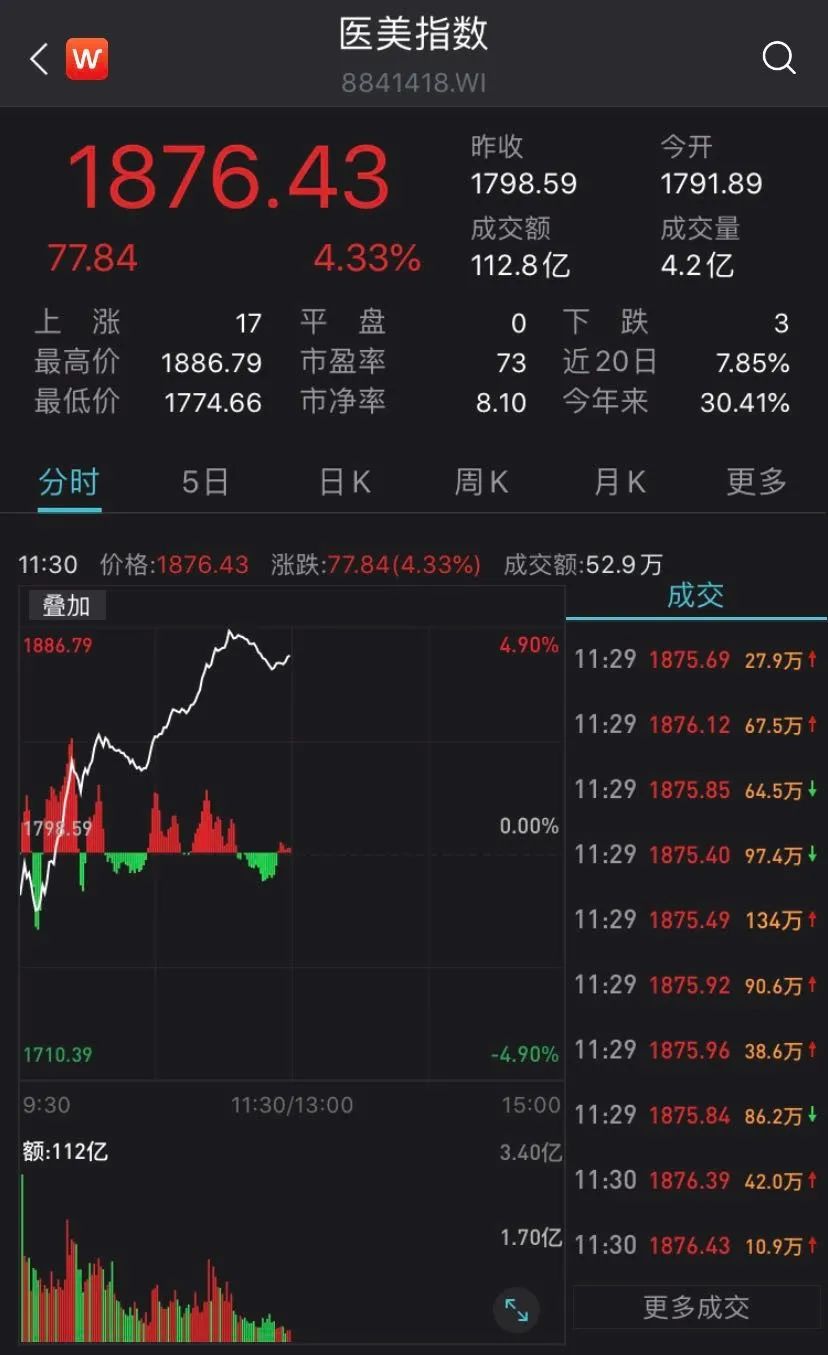828x1355 pixels.
Task: Select the 成交 trades tab
Action: 696,596
